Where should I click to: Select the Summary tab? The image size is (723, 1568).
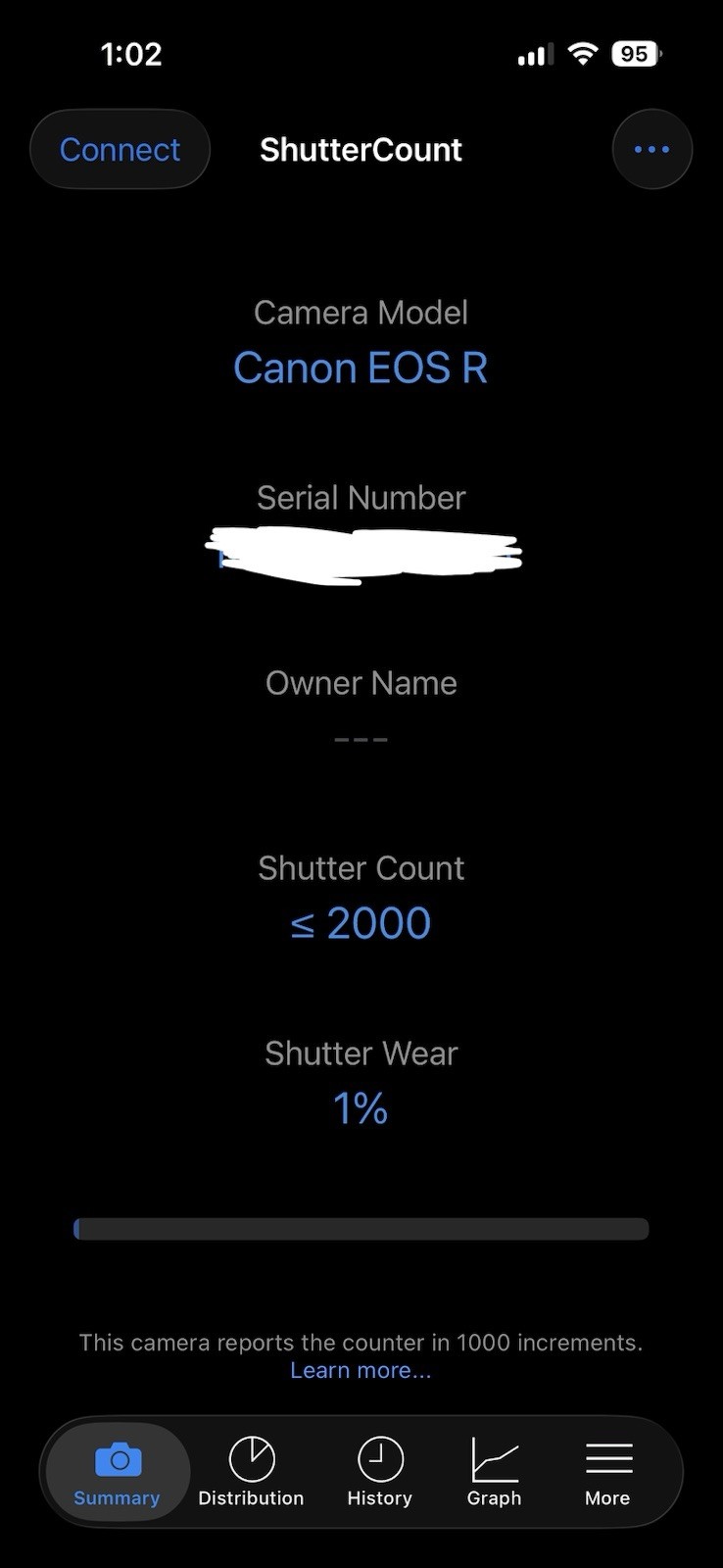pos(118,1472)
